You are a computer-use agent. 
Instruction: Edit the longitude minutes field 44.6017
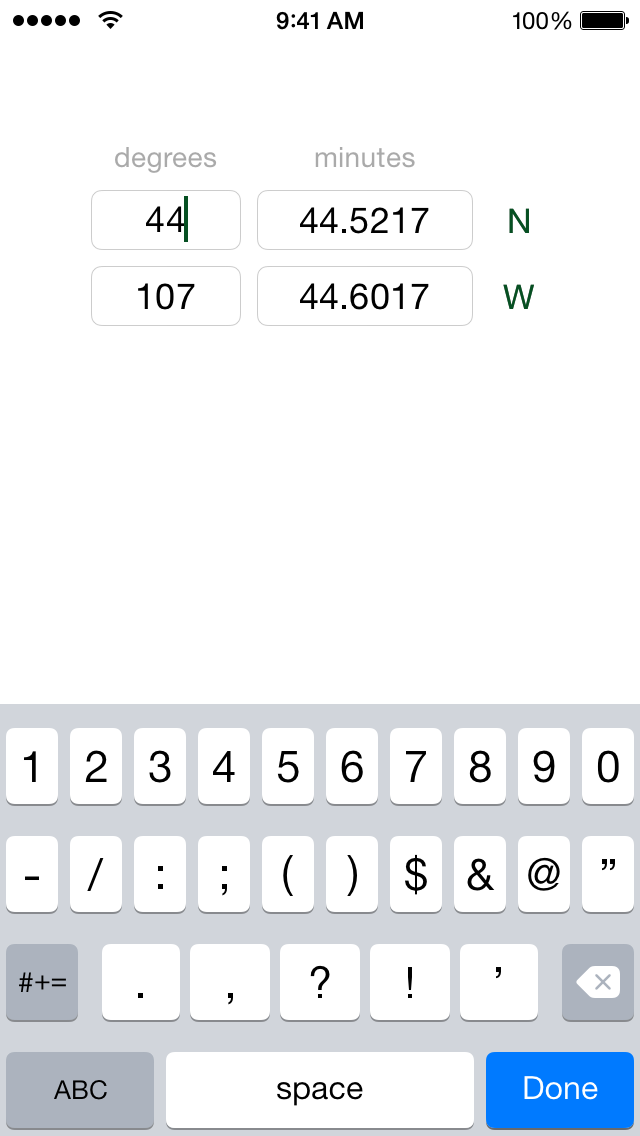365,296
